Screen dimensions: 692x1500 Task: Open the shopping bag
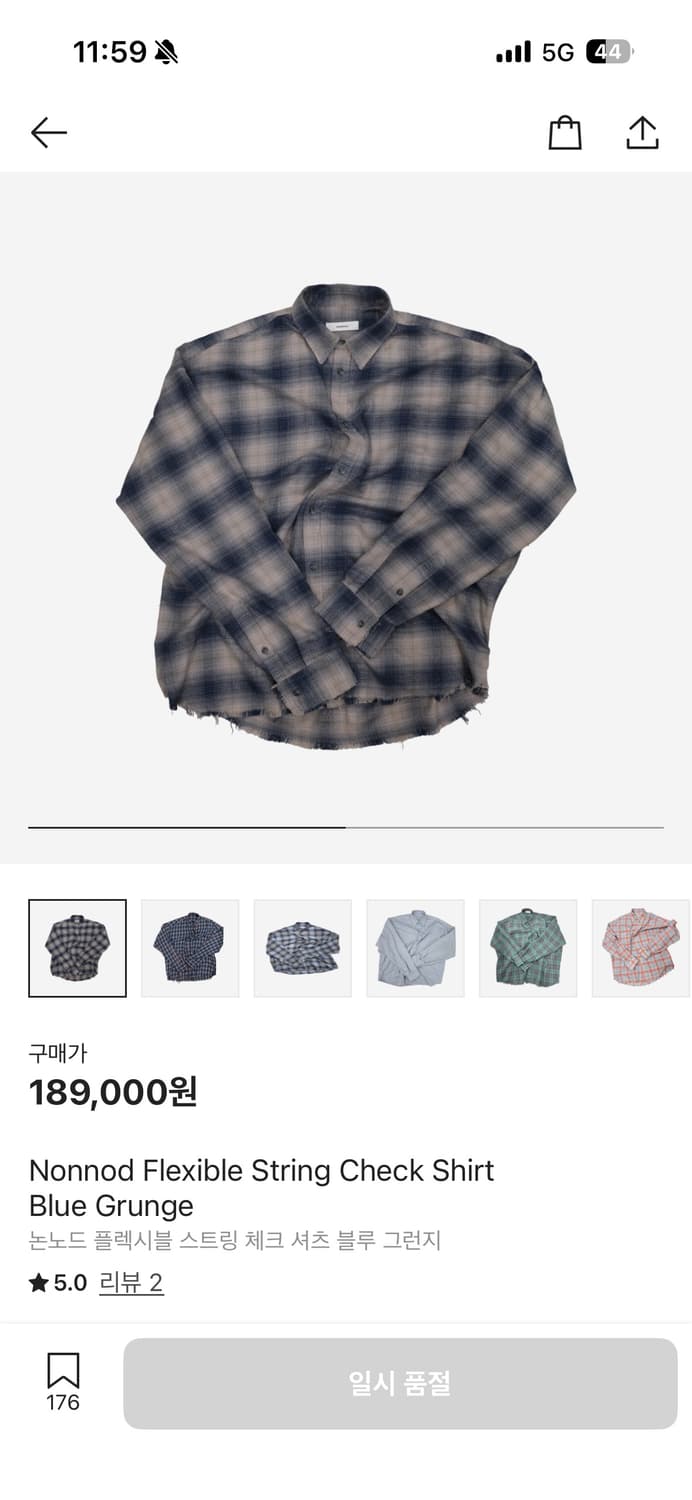click(565, 133)
